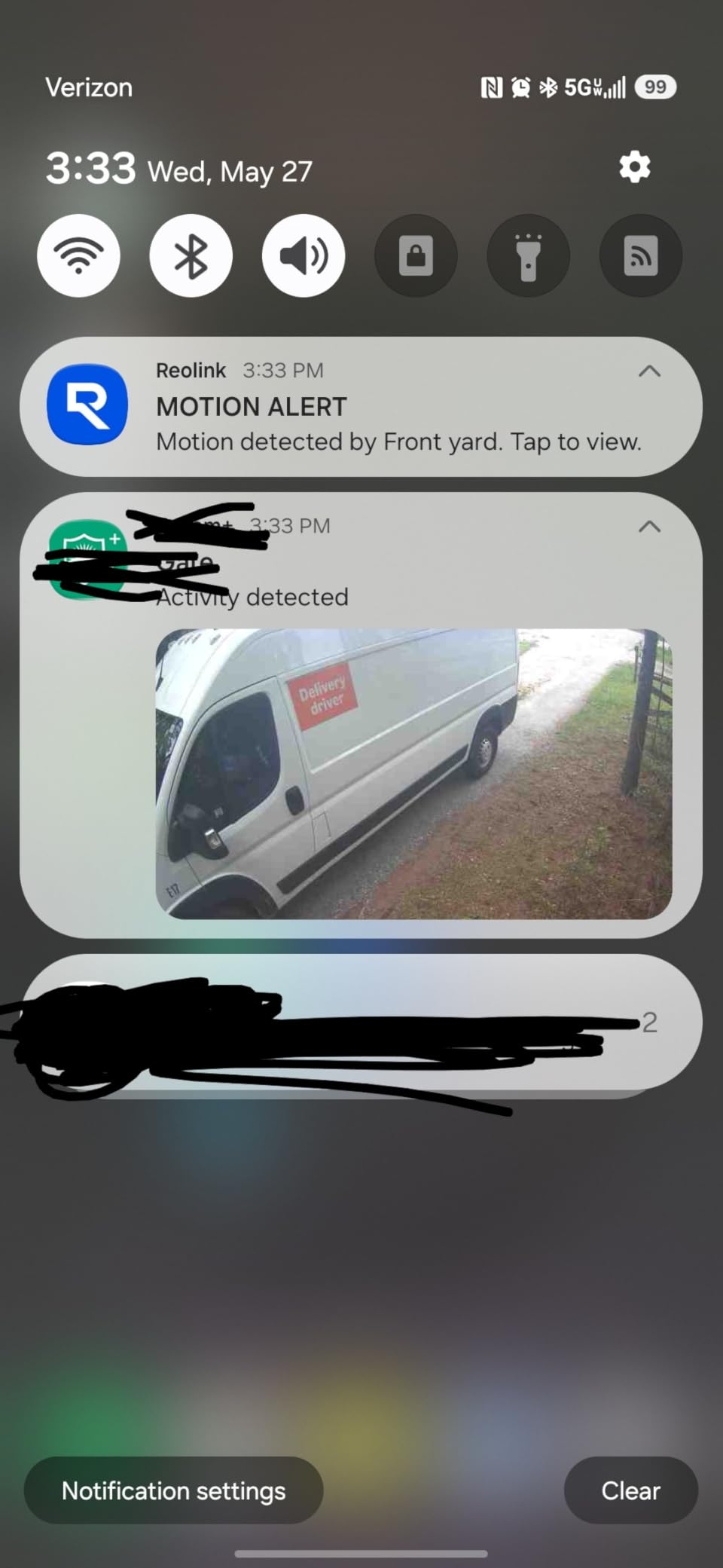The height and width of the screenshot is (1568, 723).
Task: Toggle the sound mode quick setting
Action: tap(304, 255)
